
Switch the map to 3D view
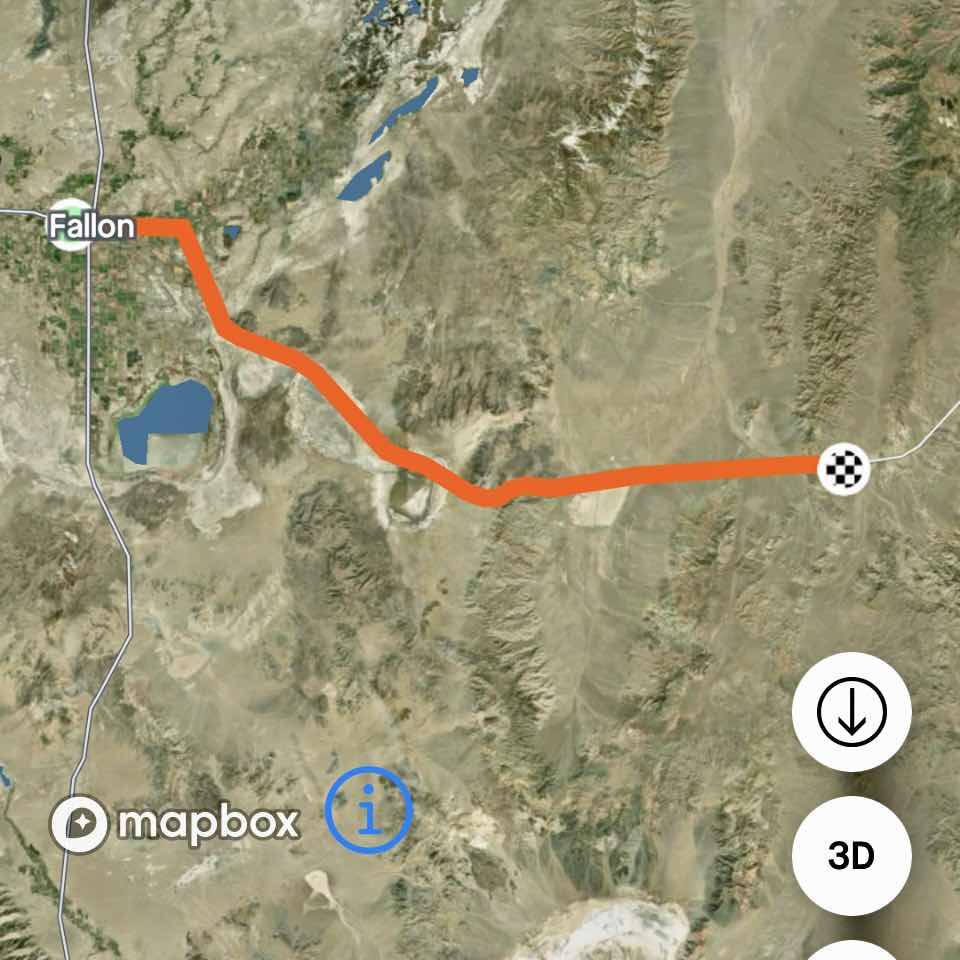[x=851, y=856]
